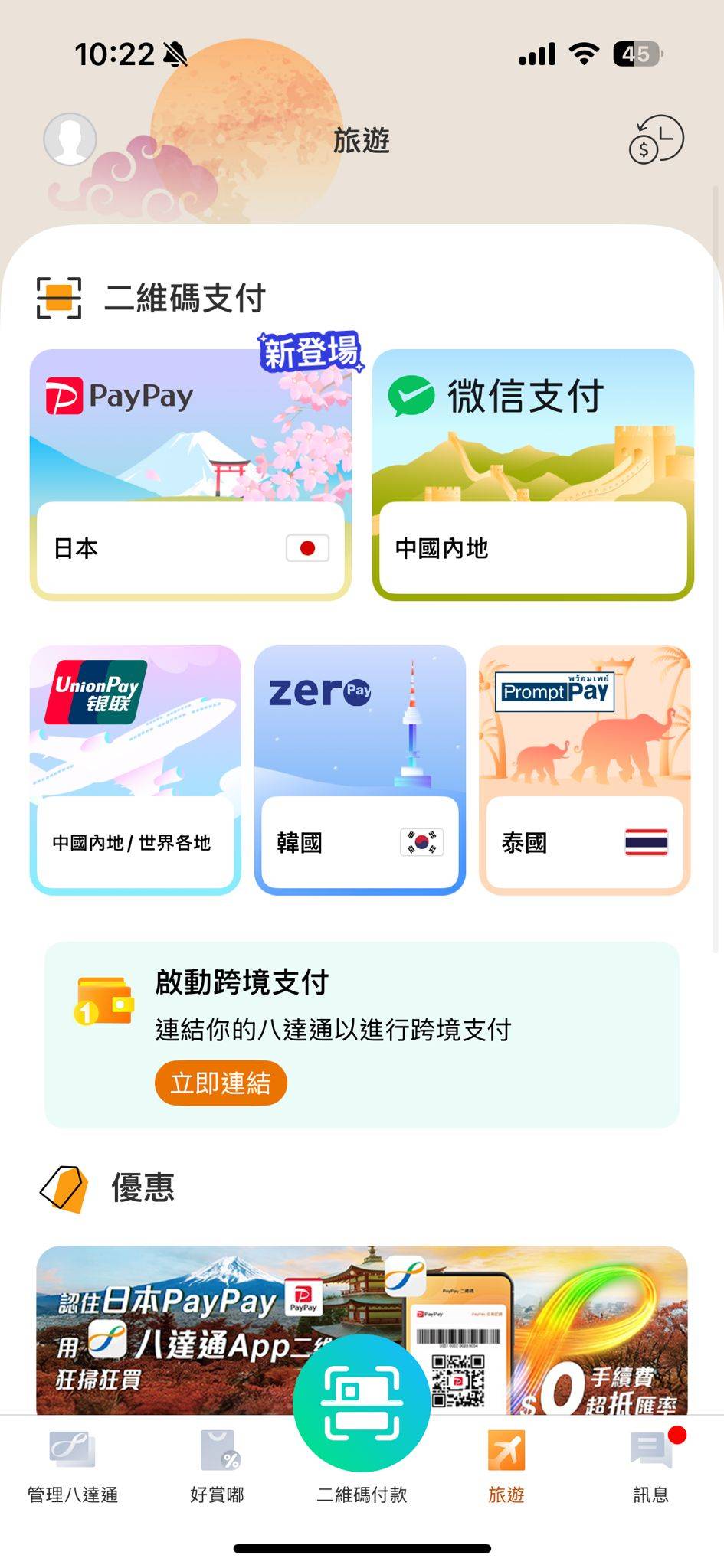Open UnionPay 中國內地/世界各地 card
The height and width of the screenshot is (1568, 724).
(x=135, y=769)
